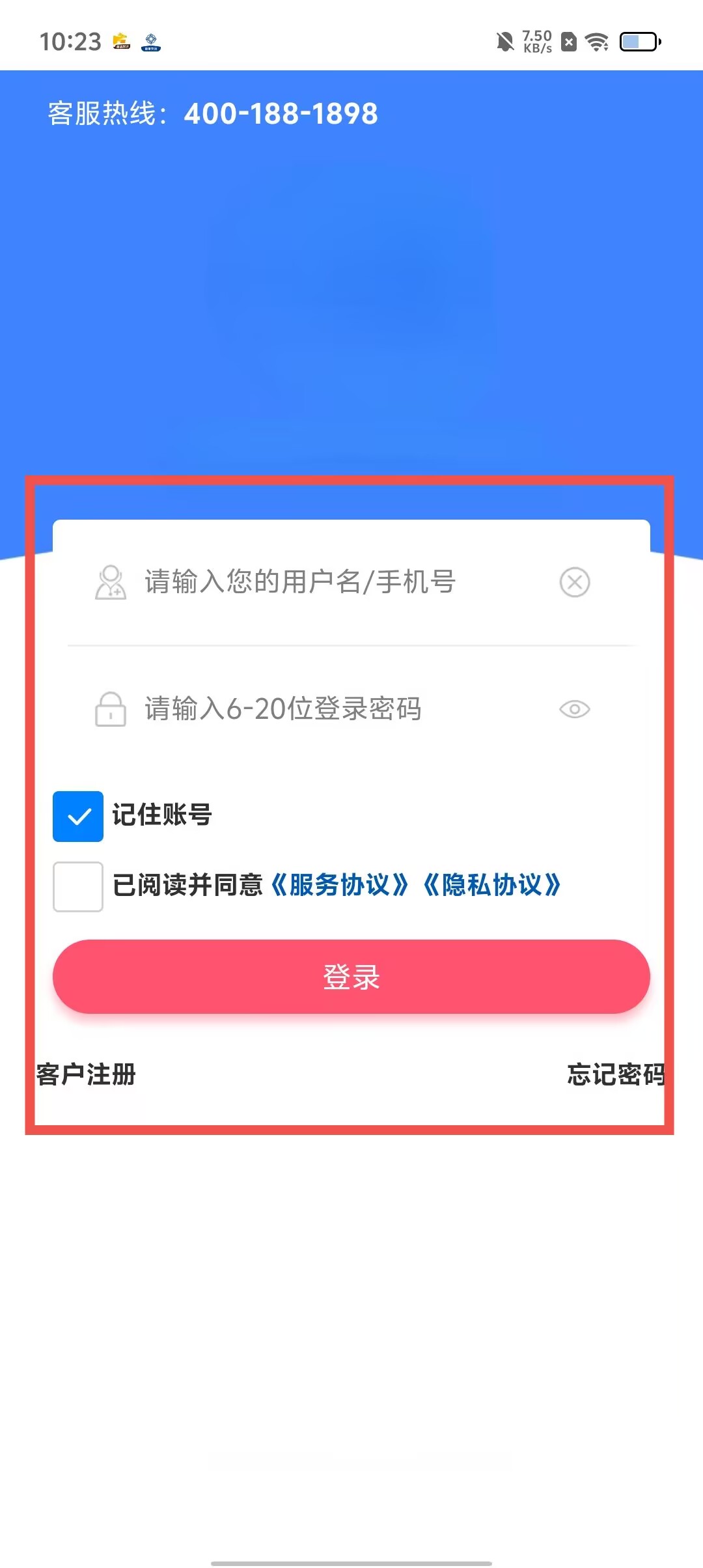Check the 已阅读并同意 agreement checkbox

point(78,886)
